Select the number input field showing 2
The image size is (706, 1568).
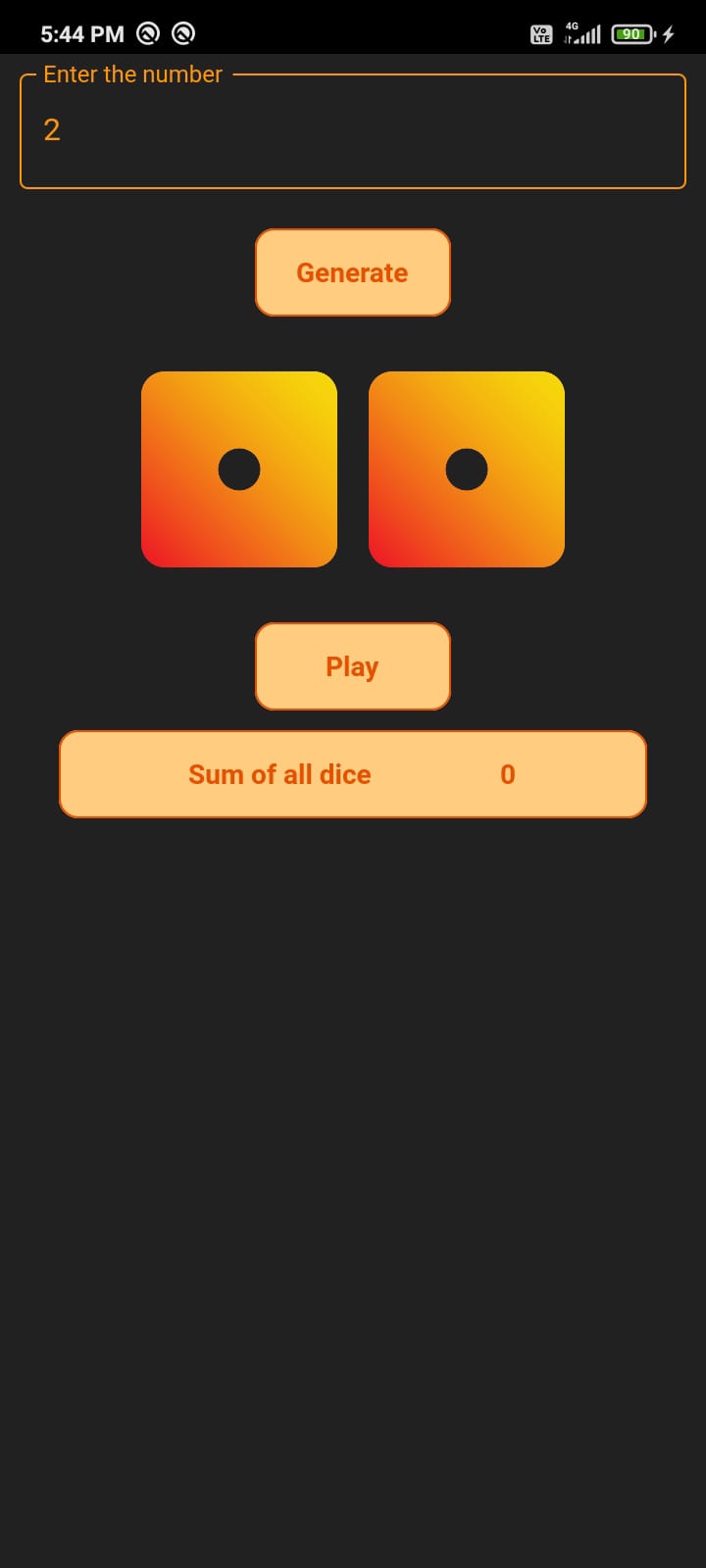[353, 130]
